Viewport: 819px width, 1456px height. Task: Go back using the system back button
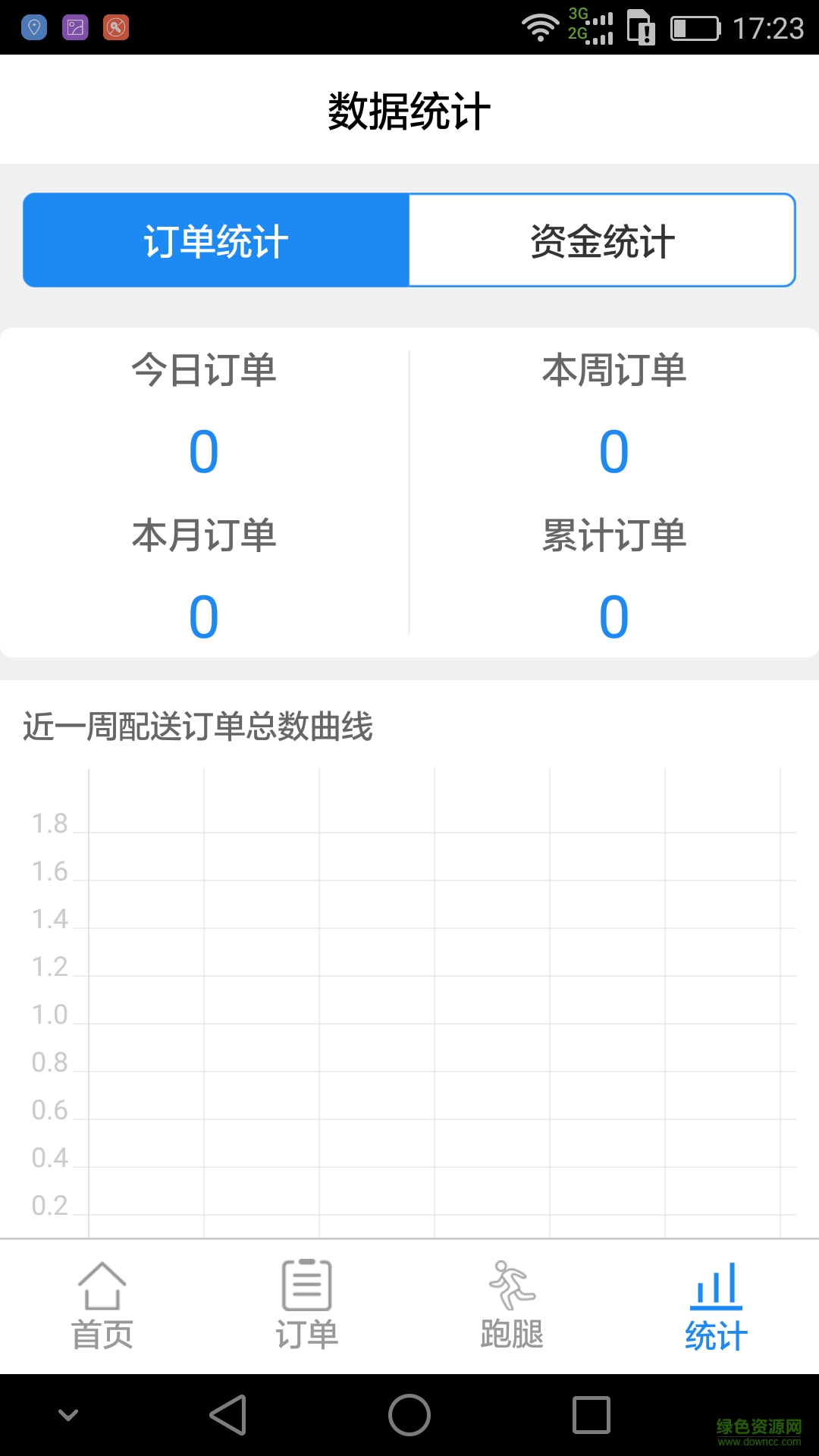point(228,1415)
